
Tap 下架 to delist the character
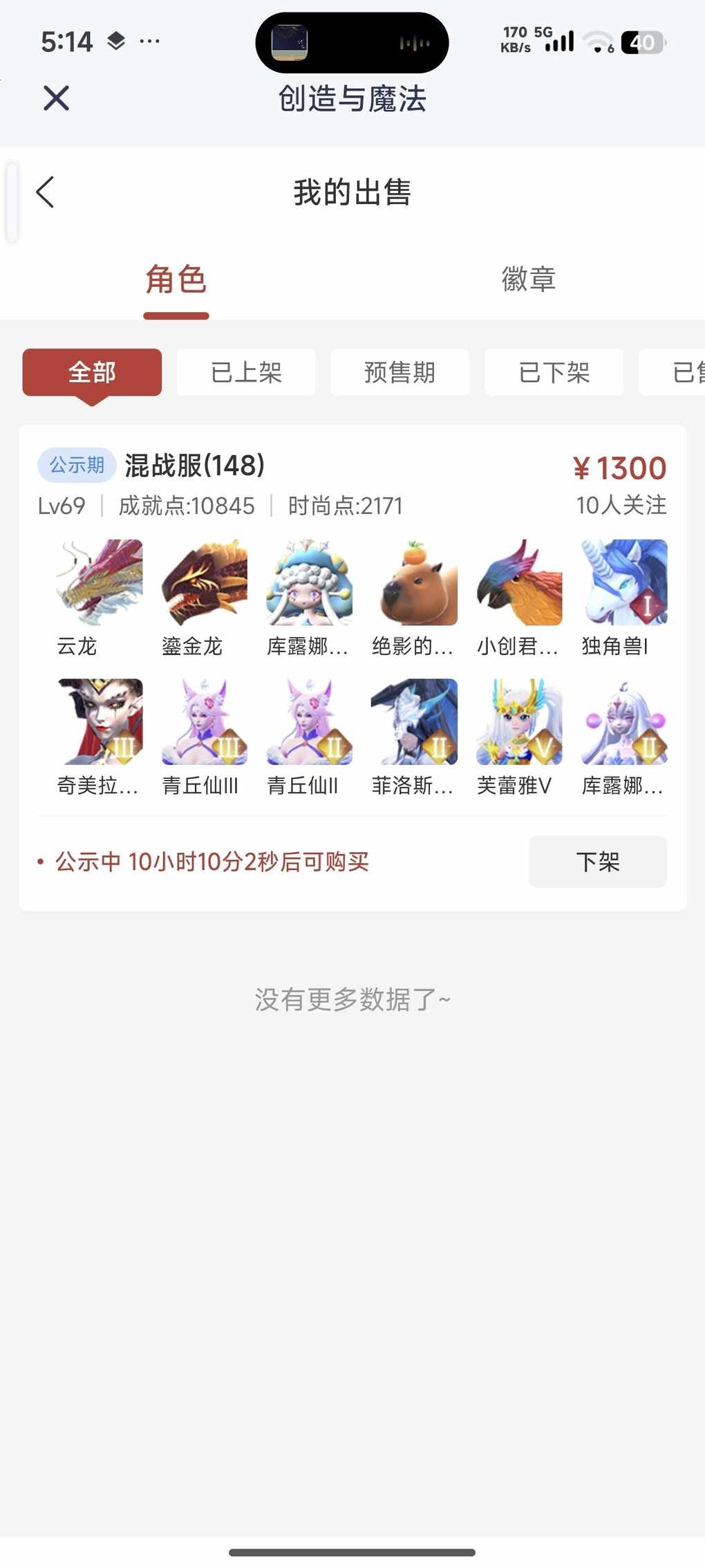point(597,862)
